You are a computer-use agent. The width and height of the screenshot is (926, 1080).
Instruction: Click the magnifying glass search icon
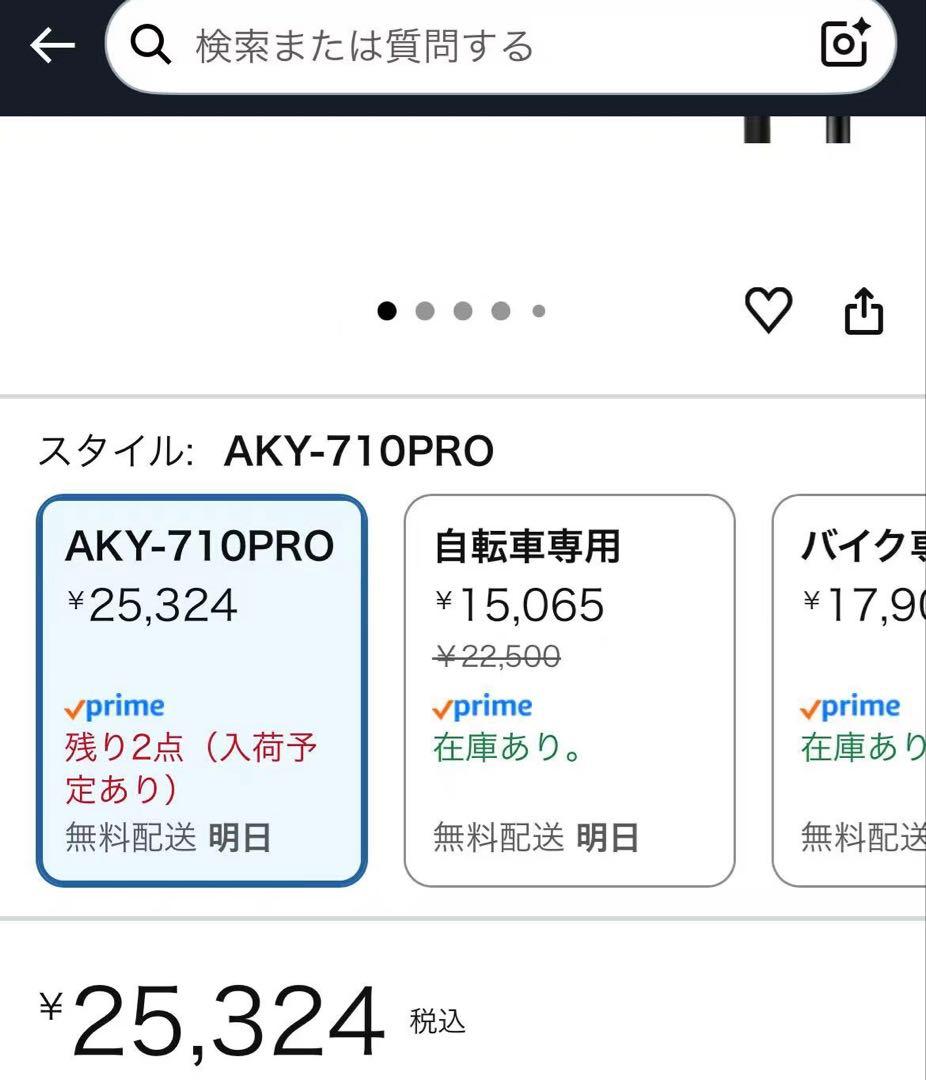pos(151,44)
